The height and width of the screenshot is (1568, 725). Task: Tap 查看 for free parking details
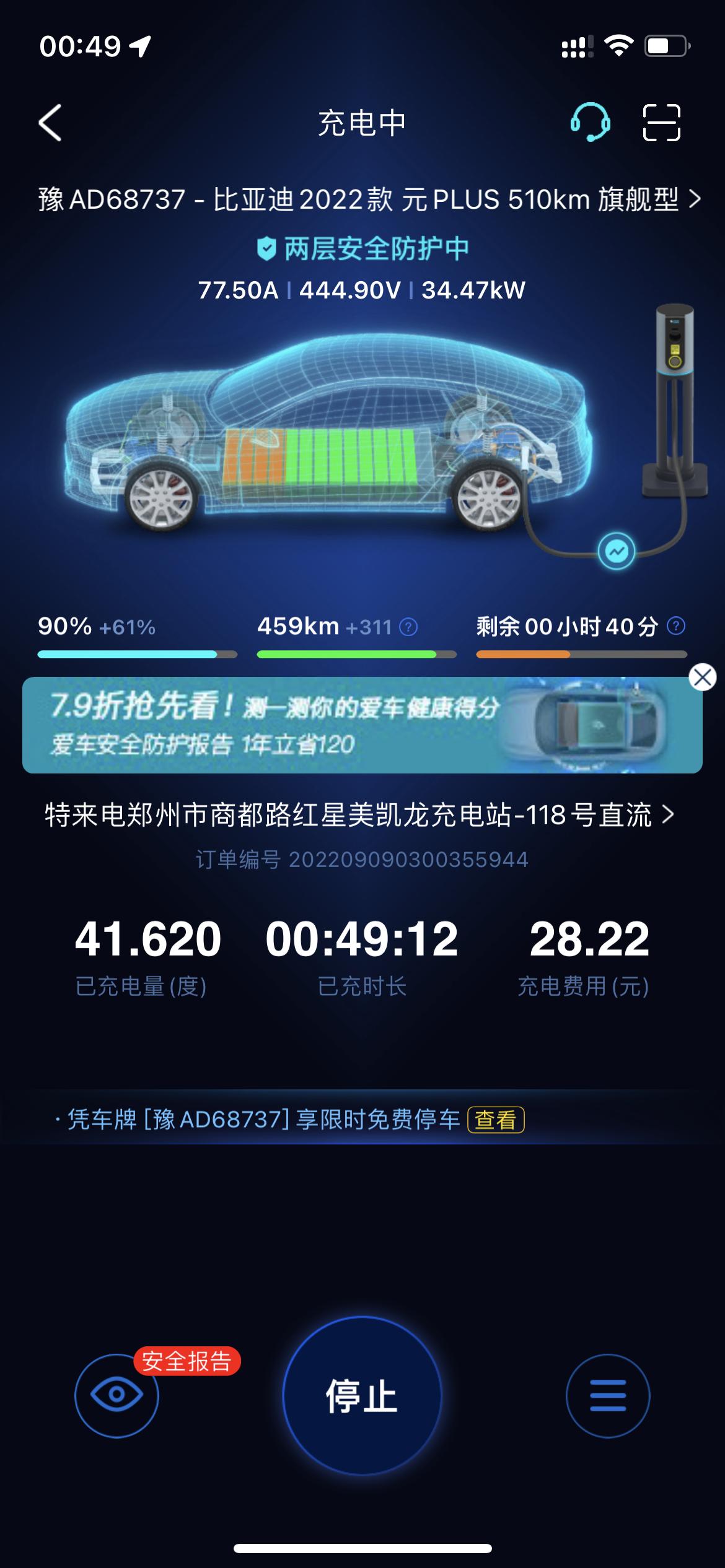496,1120
